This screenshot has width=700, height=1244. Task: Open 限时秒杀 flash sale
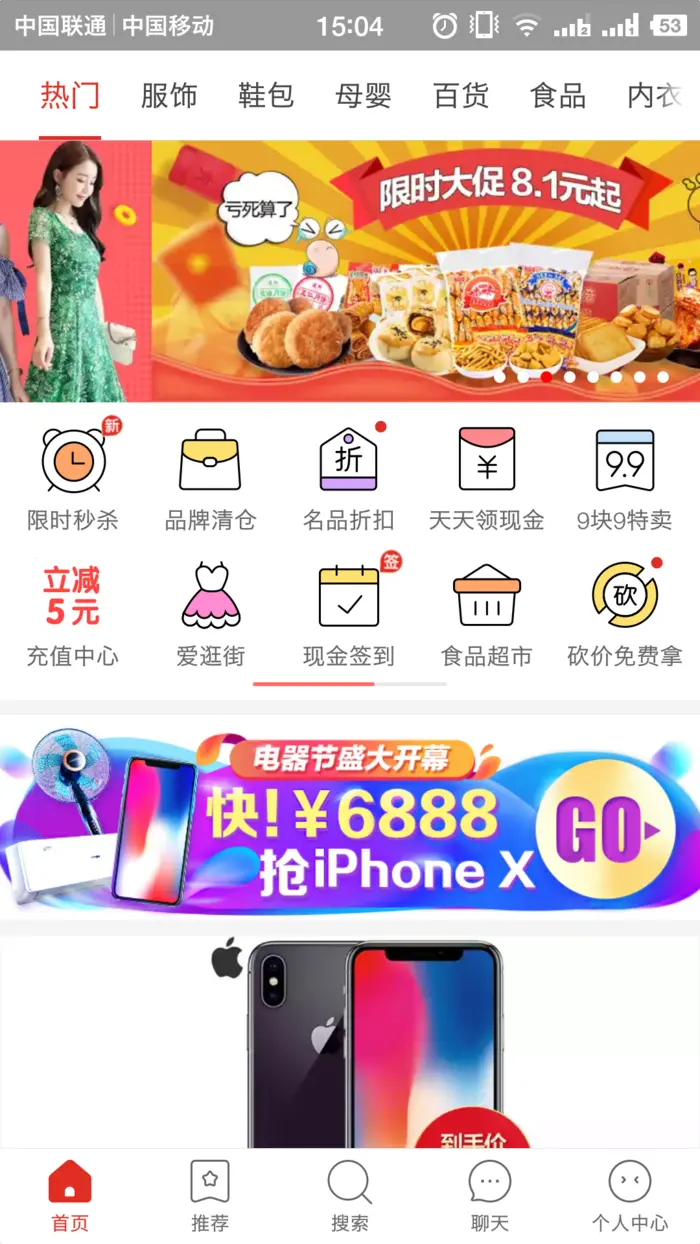[73, 478]
